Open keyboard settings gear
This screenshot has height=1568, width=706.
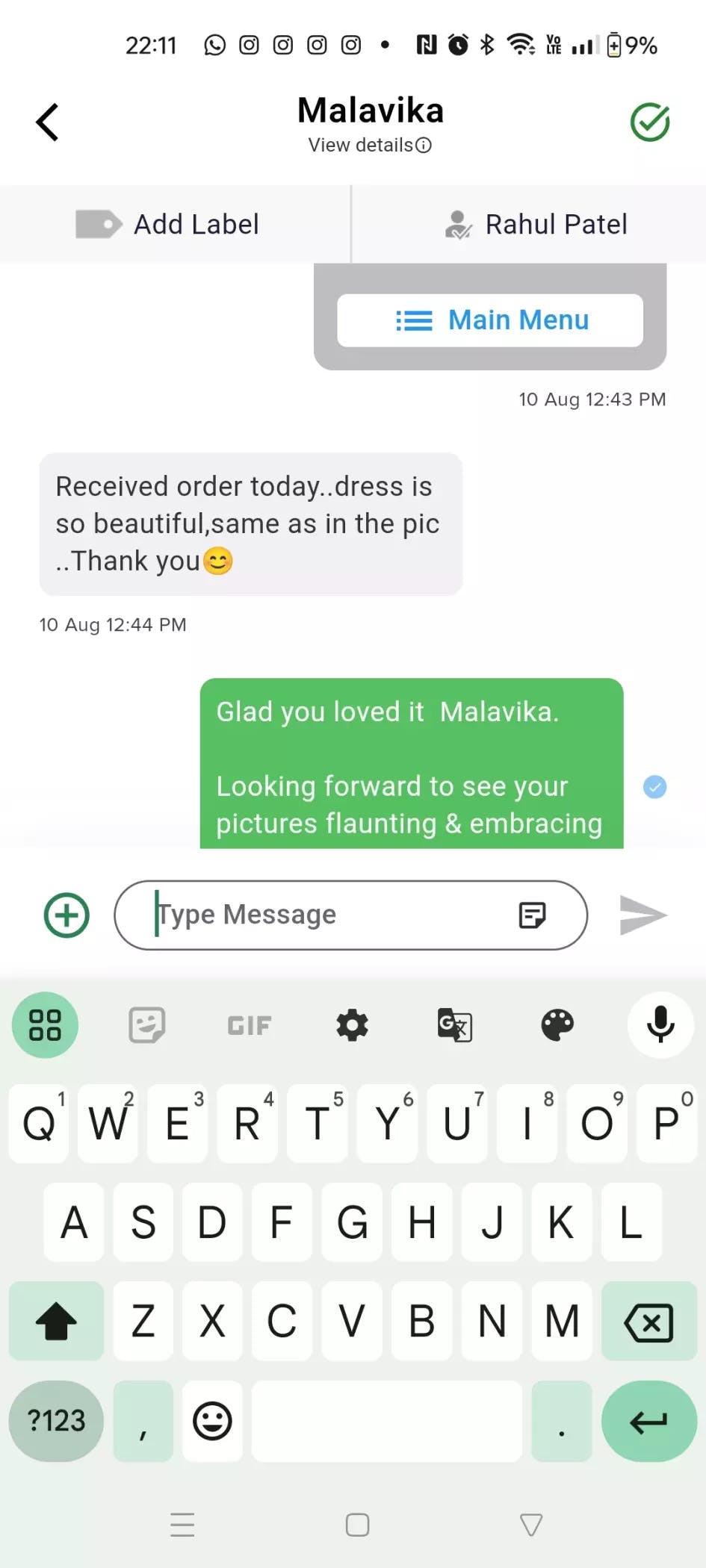pyautogui.click(x=352, y=1025)
